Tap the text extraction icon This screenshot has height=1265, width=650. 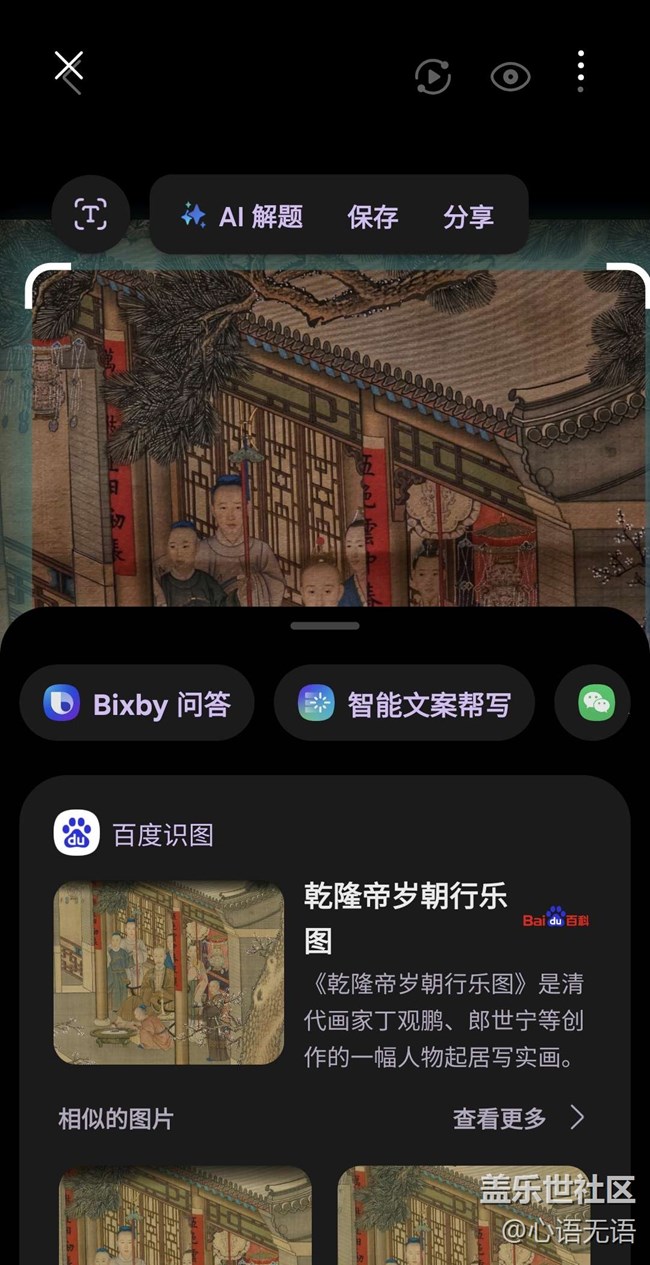91,214
